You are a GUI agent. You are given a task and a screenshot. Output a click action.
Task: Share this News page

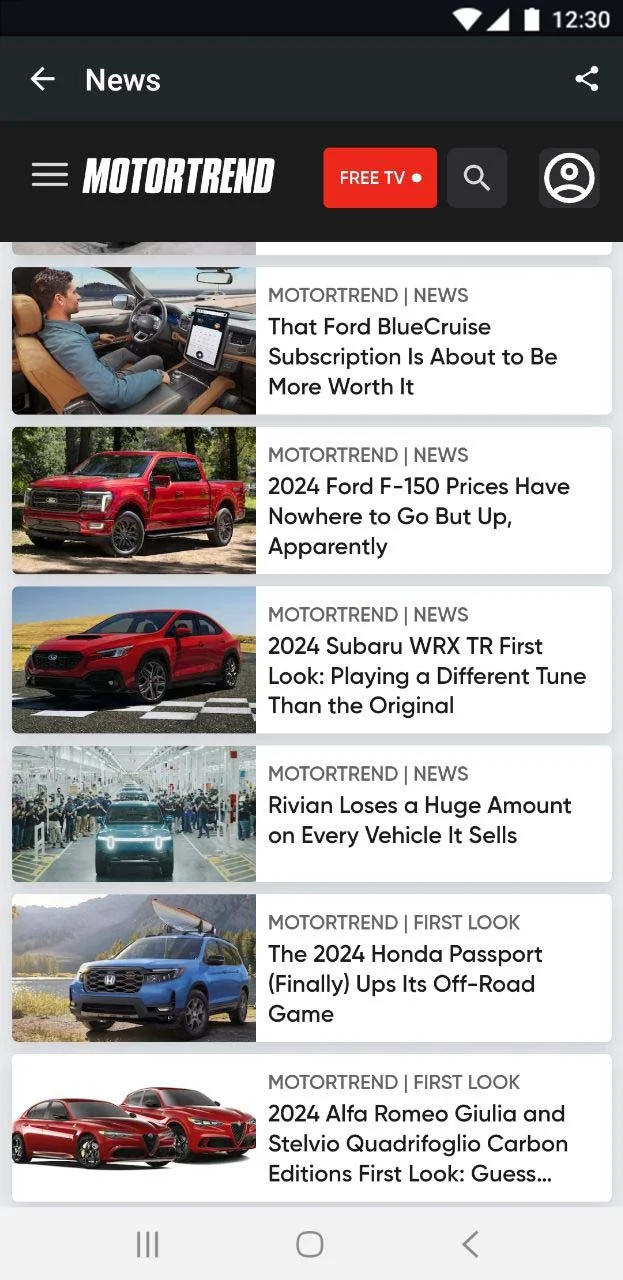pos(587,79)
